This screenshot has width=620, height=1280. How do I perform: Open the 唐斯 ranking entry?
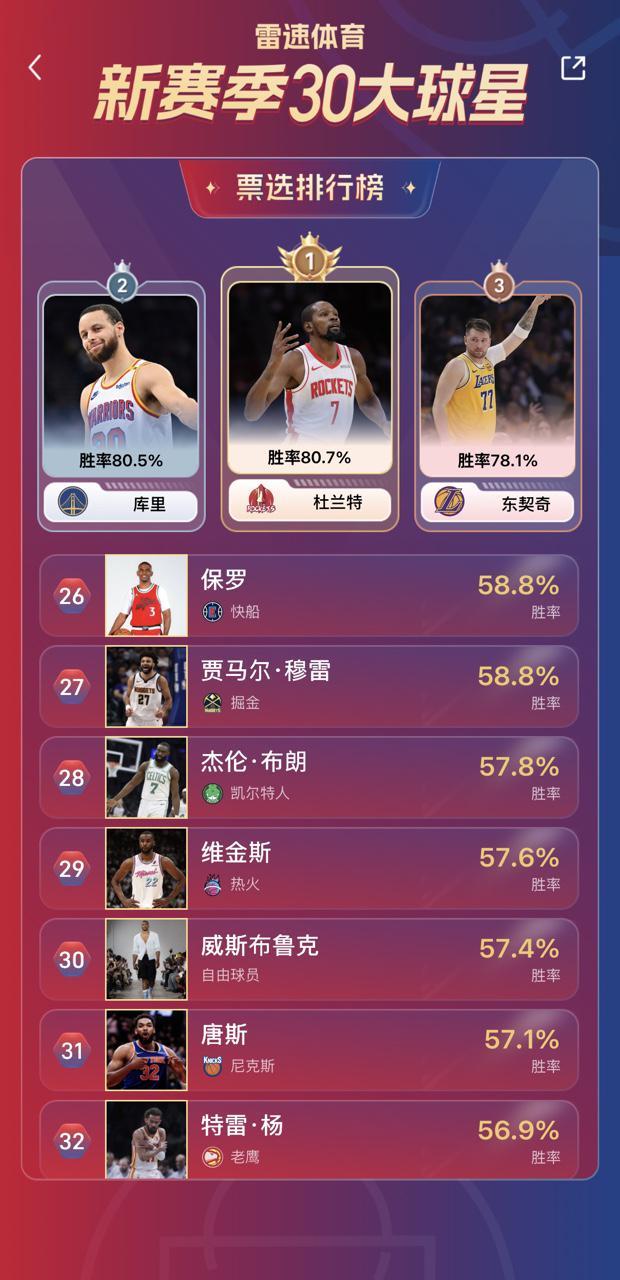click(309, 1051)
